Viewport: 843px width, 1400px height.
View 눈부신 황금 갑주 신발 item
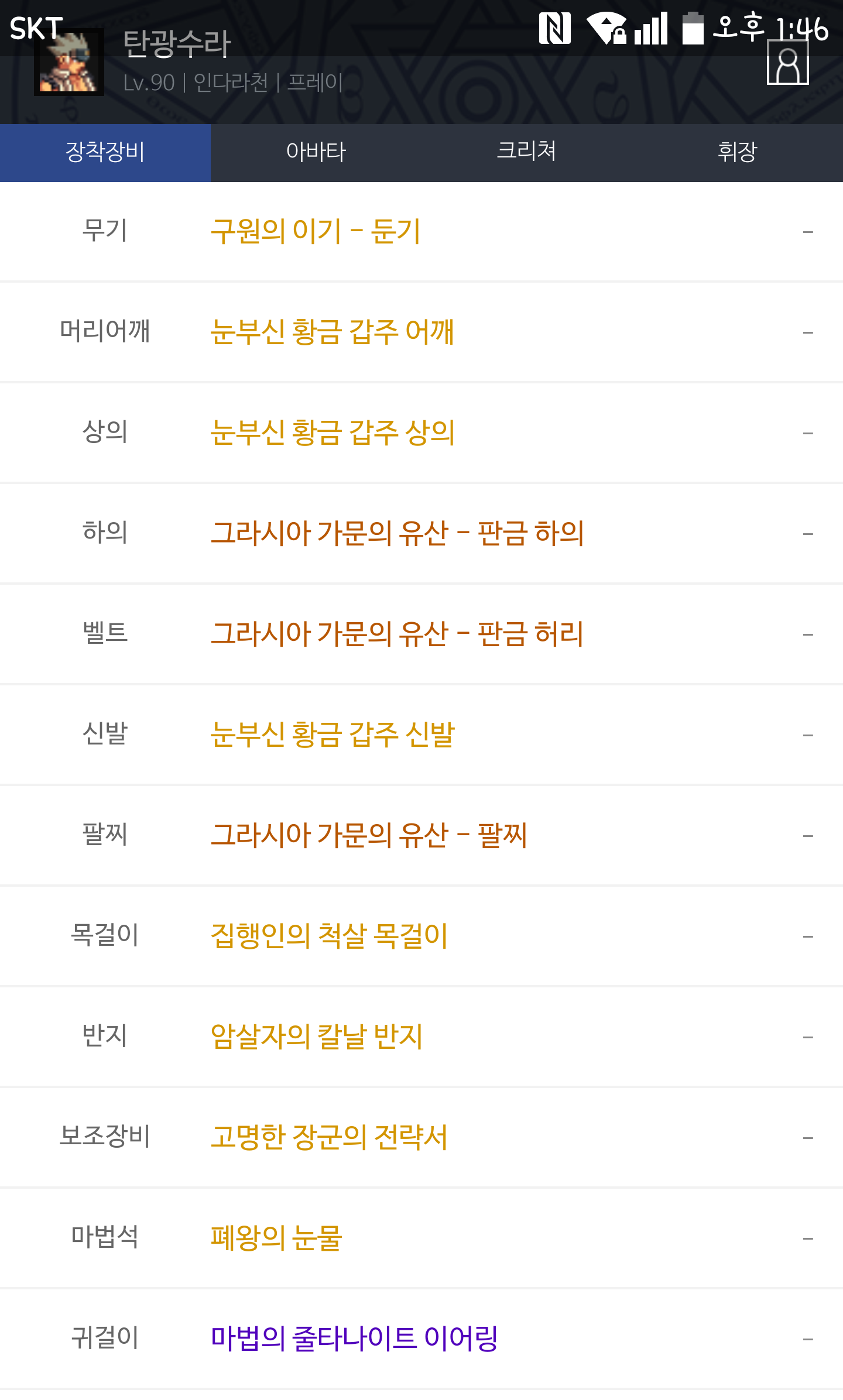tap(332, 735)
